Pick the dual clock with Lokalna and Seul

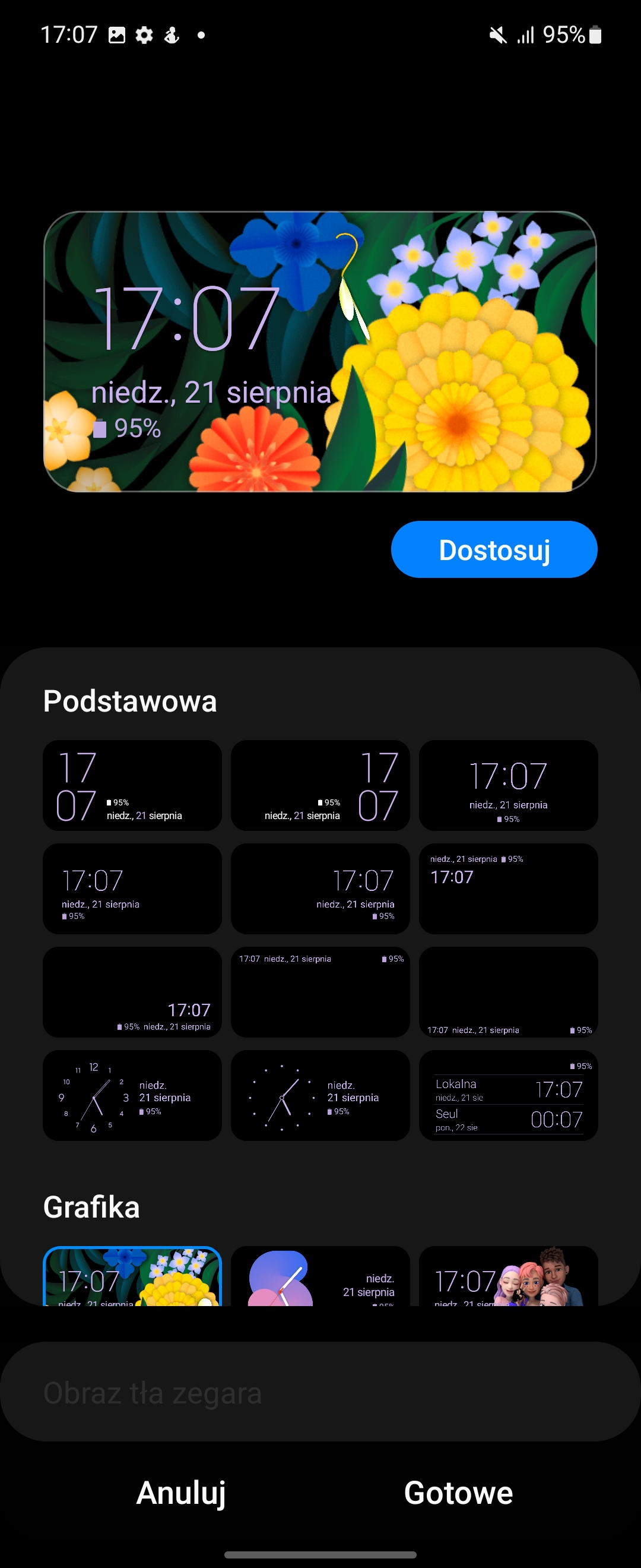508,1095
